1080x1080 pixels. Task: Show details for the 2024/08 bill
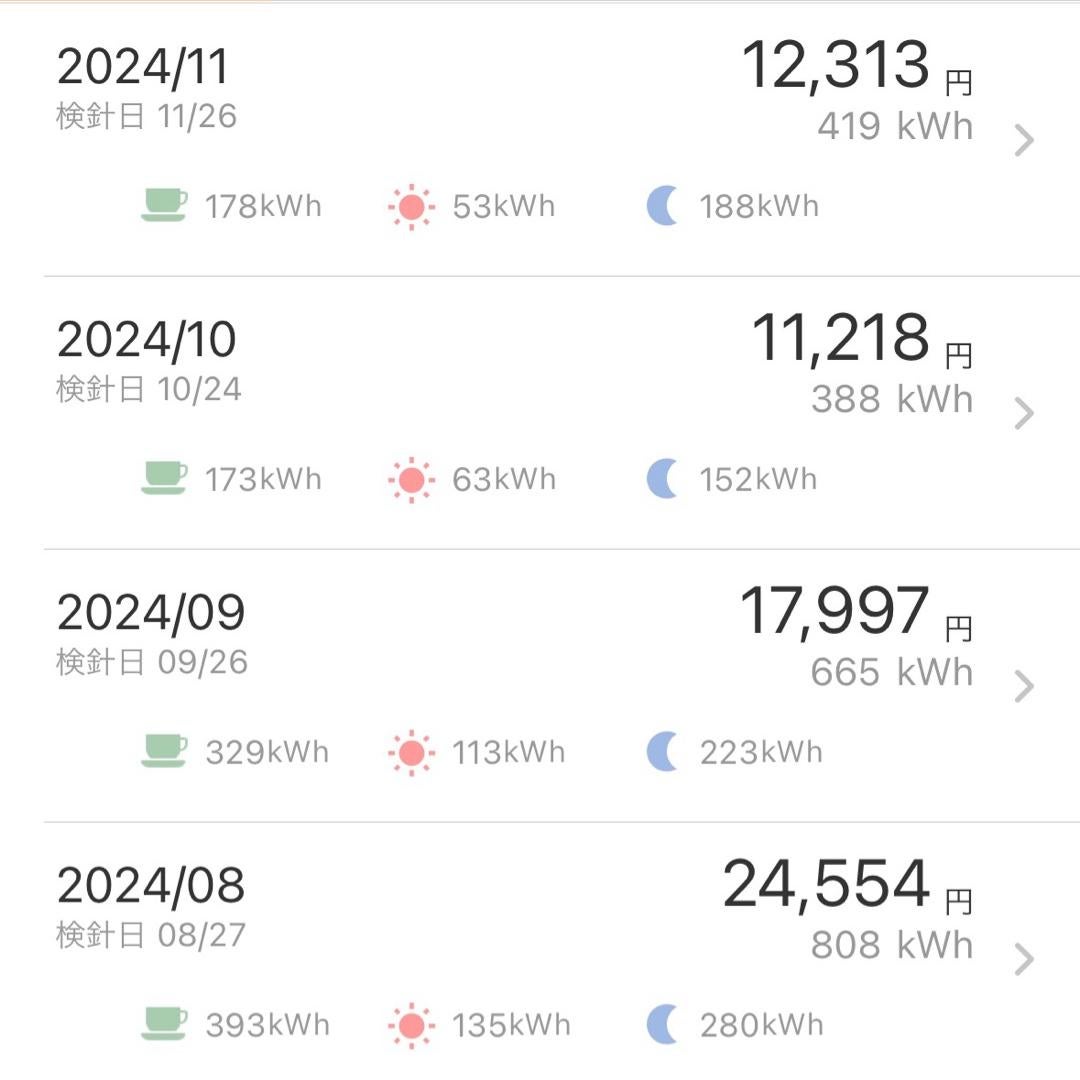tap(1023, 959)
